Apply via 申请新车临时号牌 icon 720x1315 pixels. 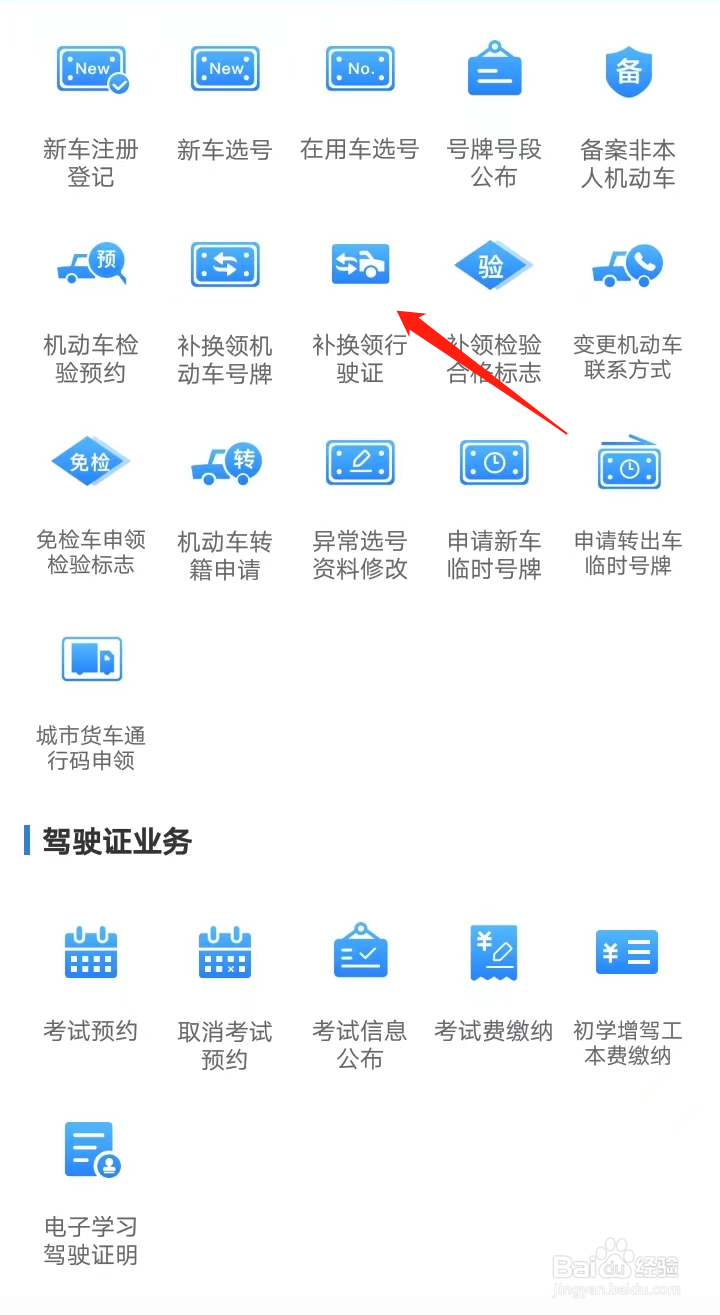493,461
